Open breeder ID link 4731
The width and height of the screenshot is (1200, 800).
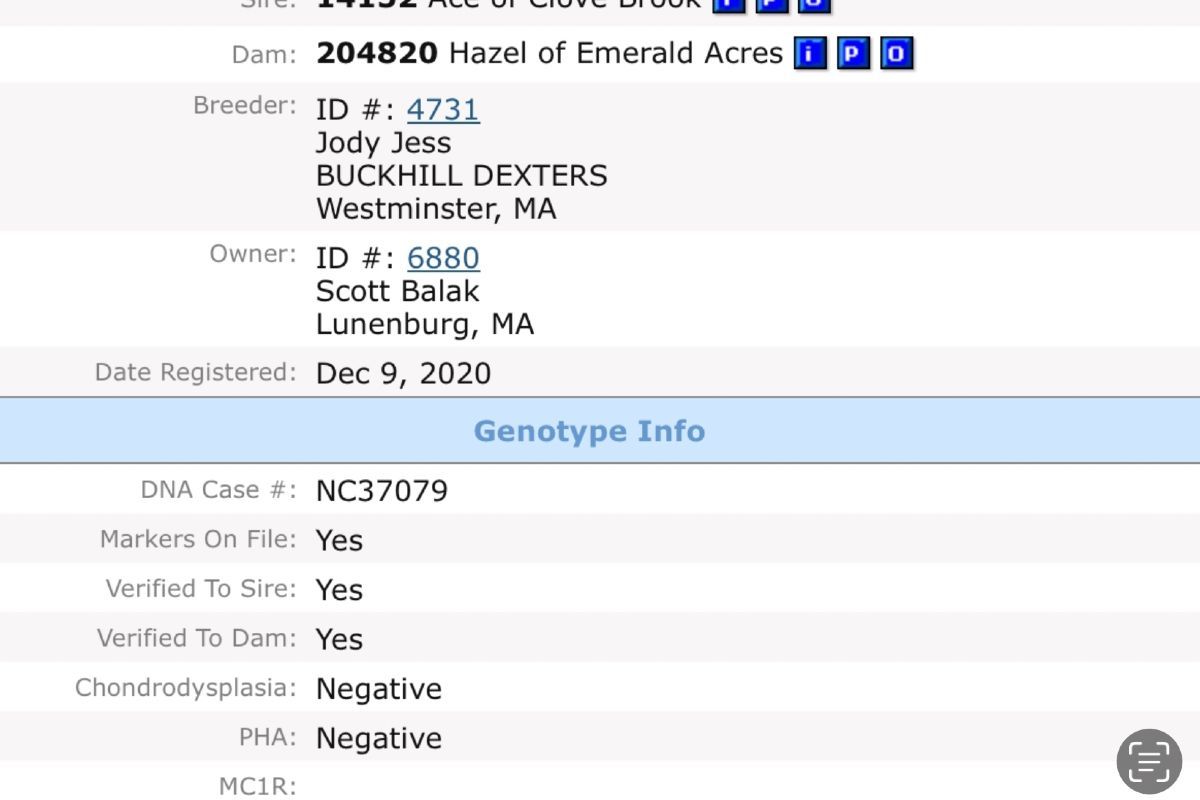[443, 109]
